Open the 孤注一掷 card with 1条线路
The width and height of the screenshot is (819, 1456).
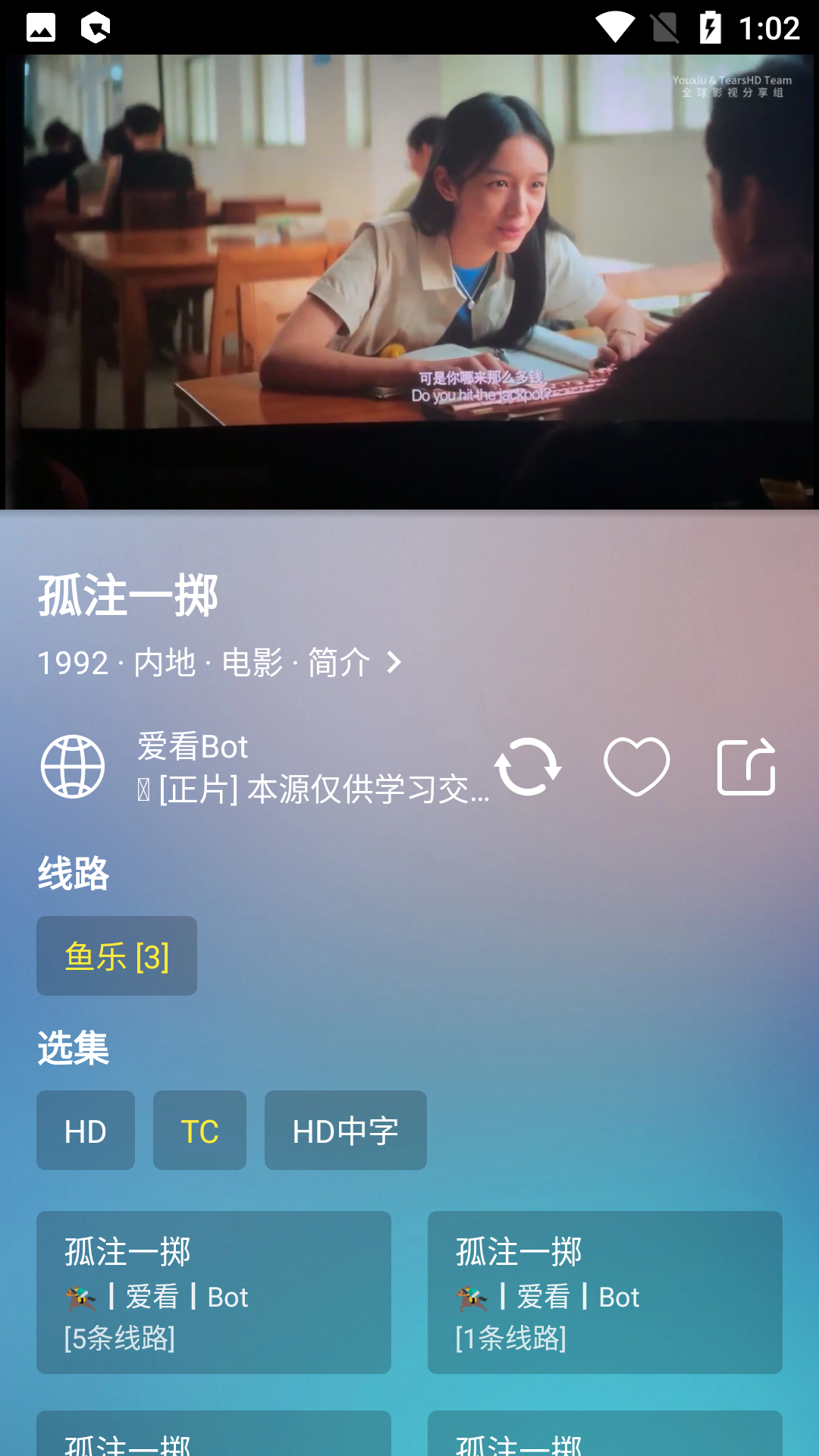pyautogui.click(x=604, y=1293)
